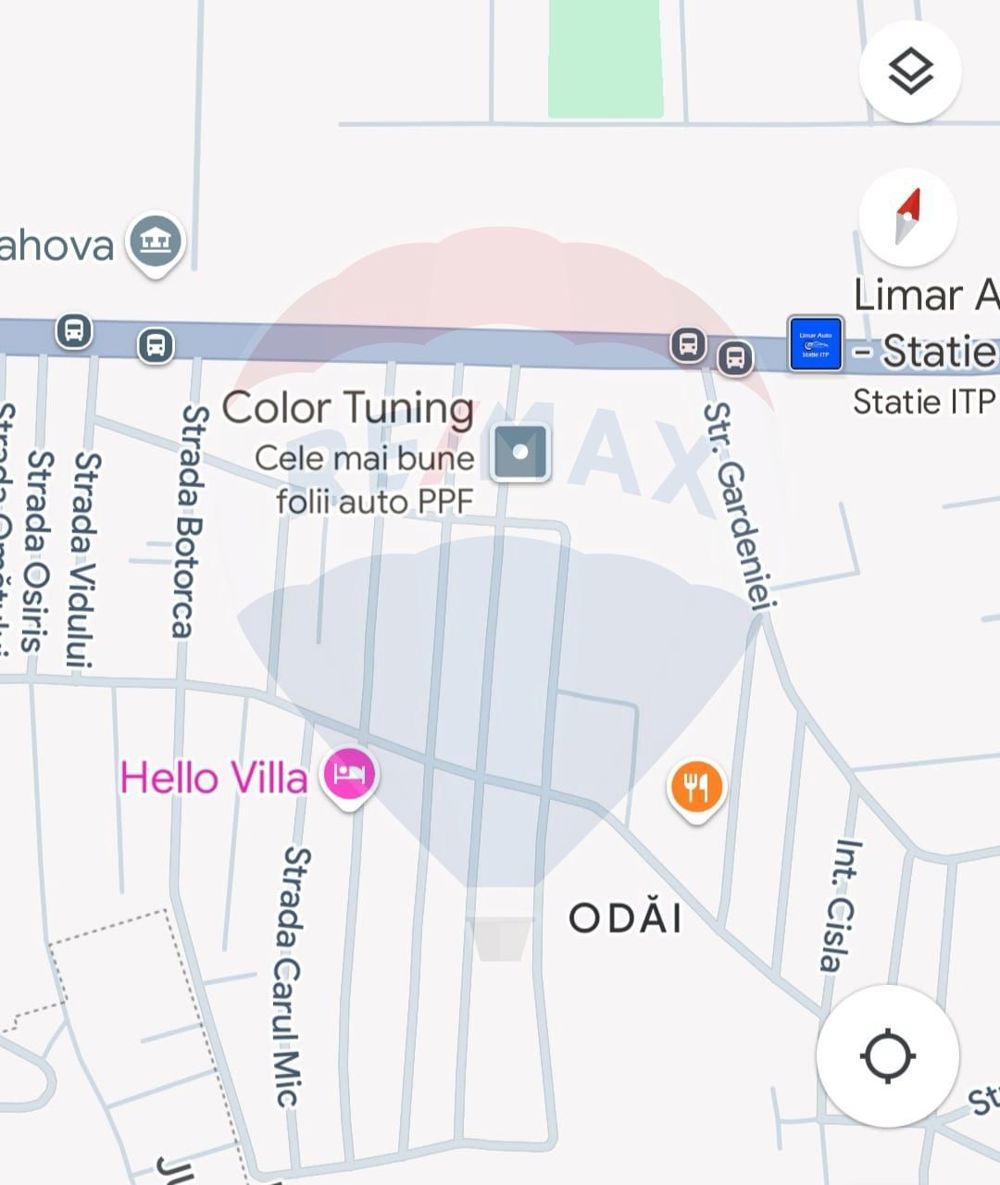Viewport: 1000px width, 1185px height.
Task: Select the Limar Auto Statie ITP marker
Action: tap(815, 344)
